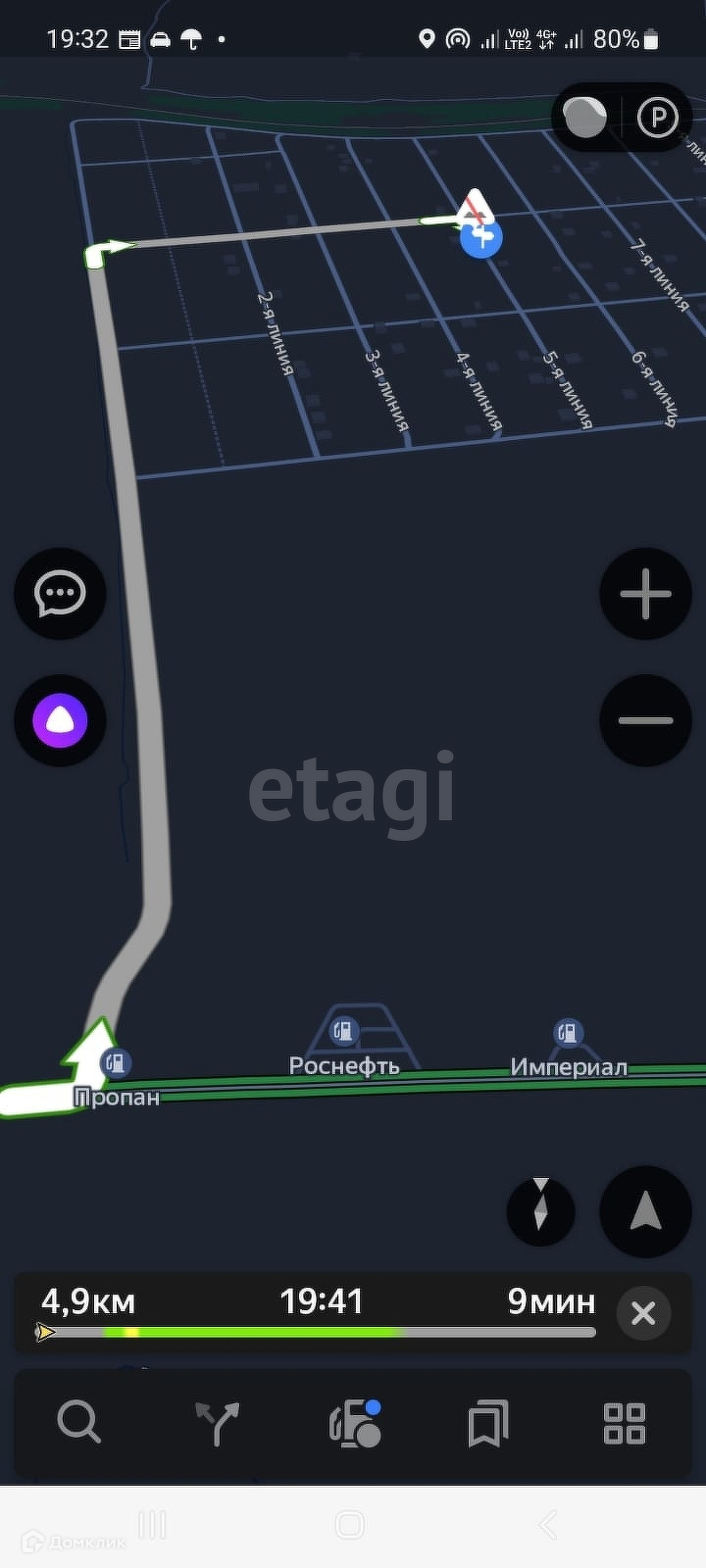706x1568 pixels.
Task: Open road events chat bubble
Action: (x=60, y=594)
